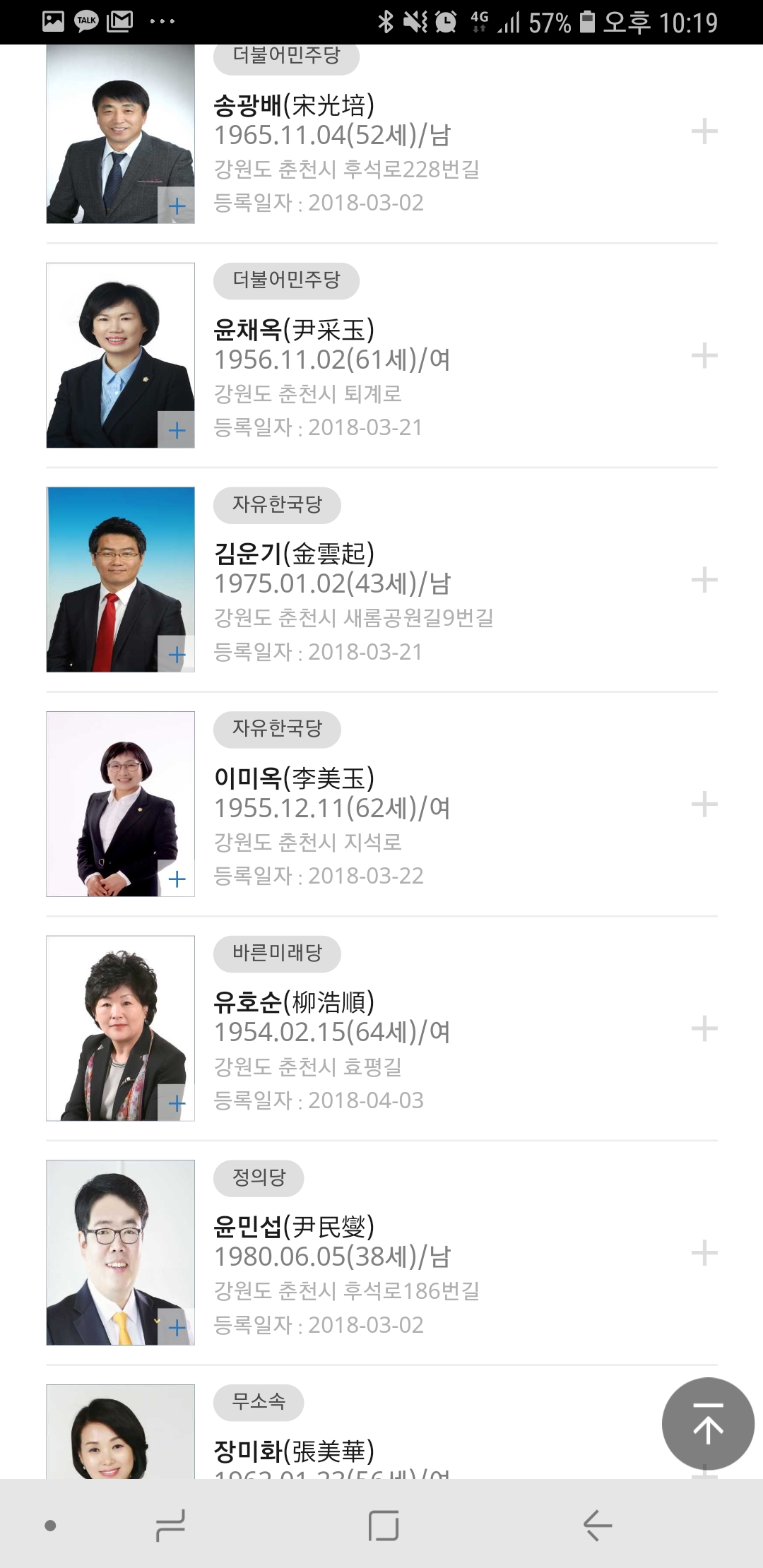Viewport: 763px width, 1568px height.
Task: Go back using the system back button
Action: pyautogui.click(x=598, y=1526)
